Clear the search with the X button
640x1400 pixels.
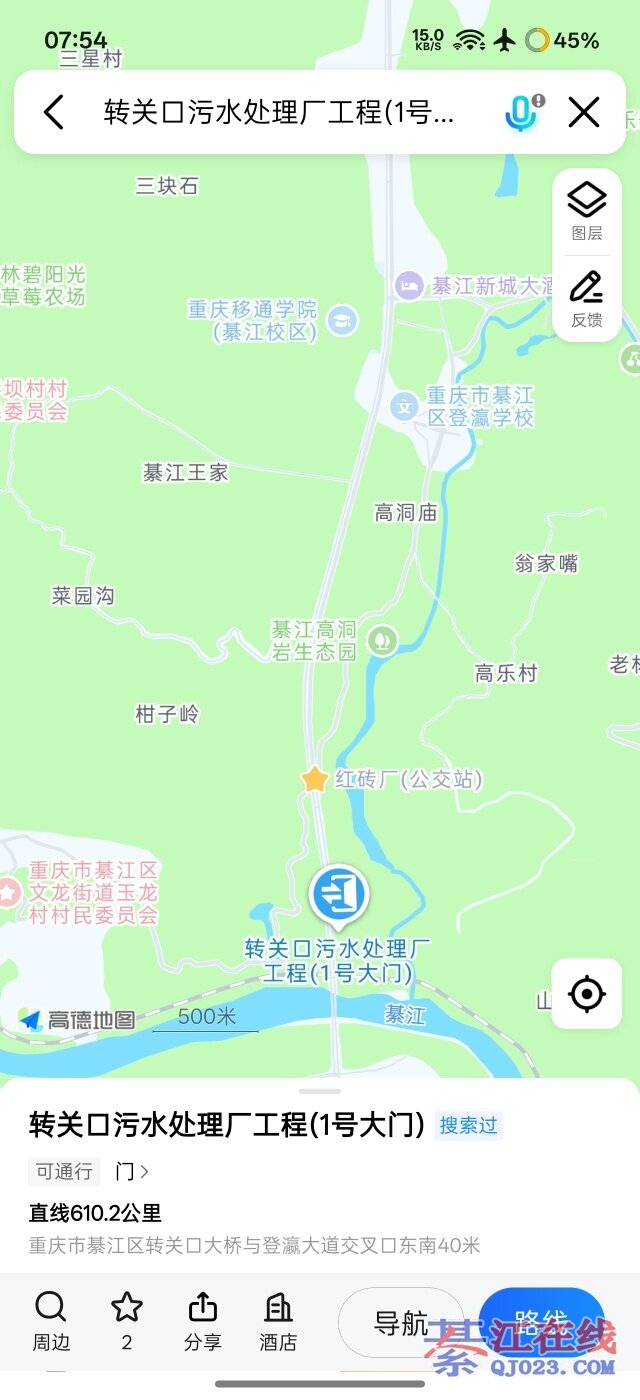coord(584,112)
